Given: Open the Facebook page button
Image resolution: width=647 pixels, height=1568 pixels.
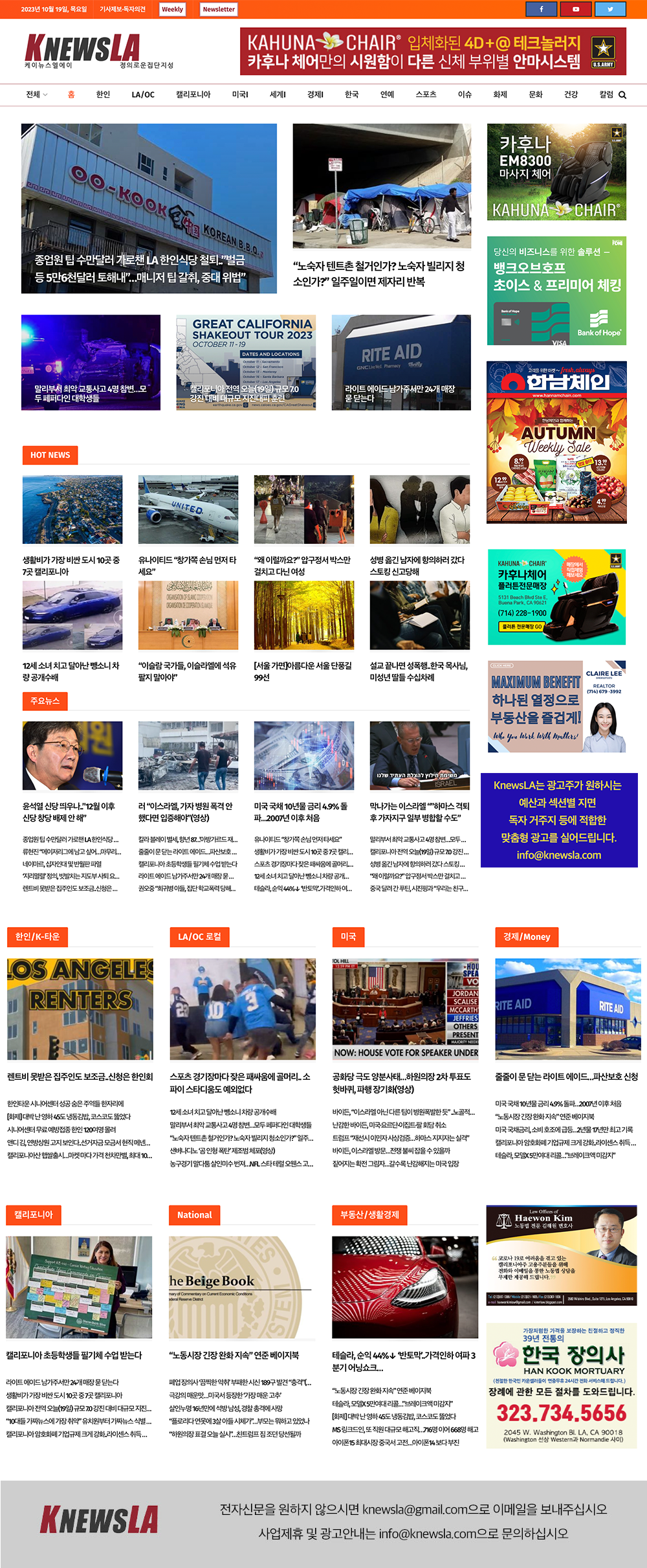Looking at the screenshot, I should point(541,9).
